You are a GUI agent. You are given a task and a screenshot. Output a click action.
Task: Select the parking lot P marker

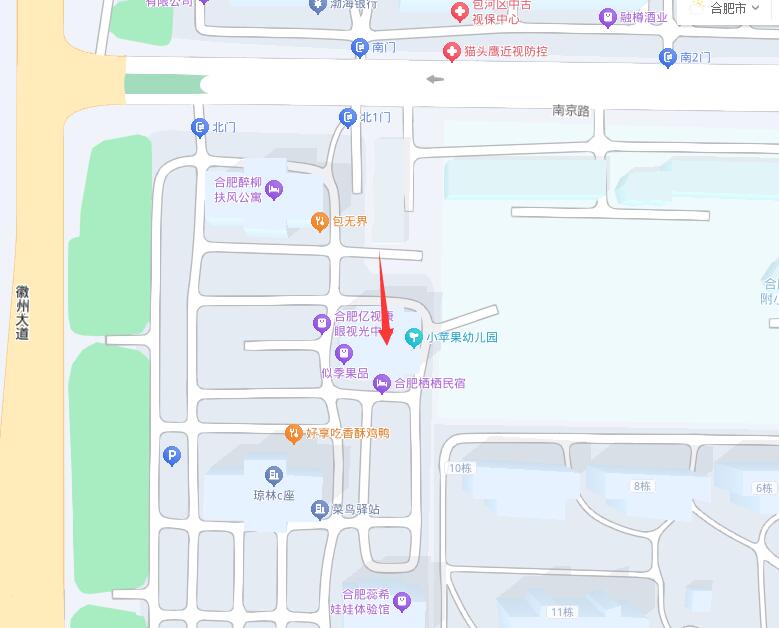[172, 456]
